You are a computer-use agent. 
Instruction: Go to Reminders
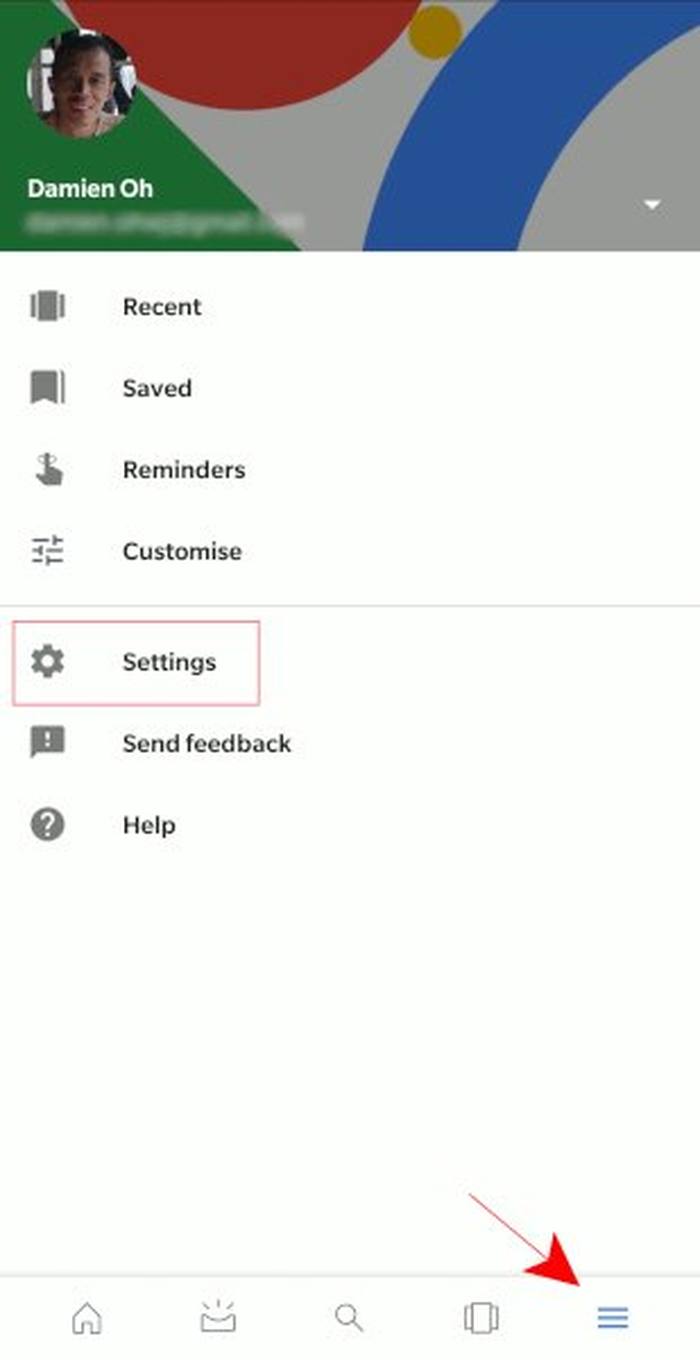[183, 470]
